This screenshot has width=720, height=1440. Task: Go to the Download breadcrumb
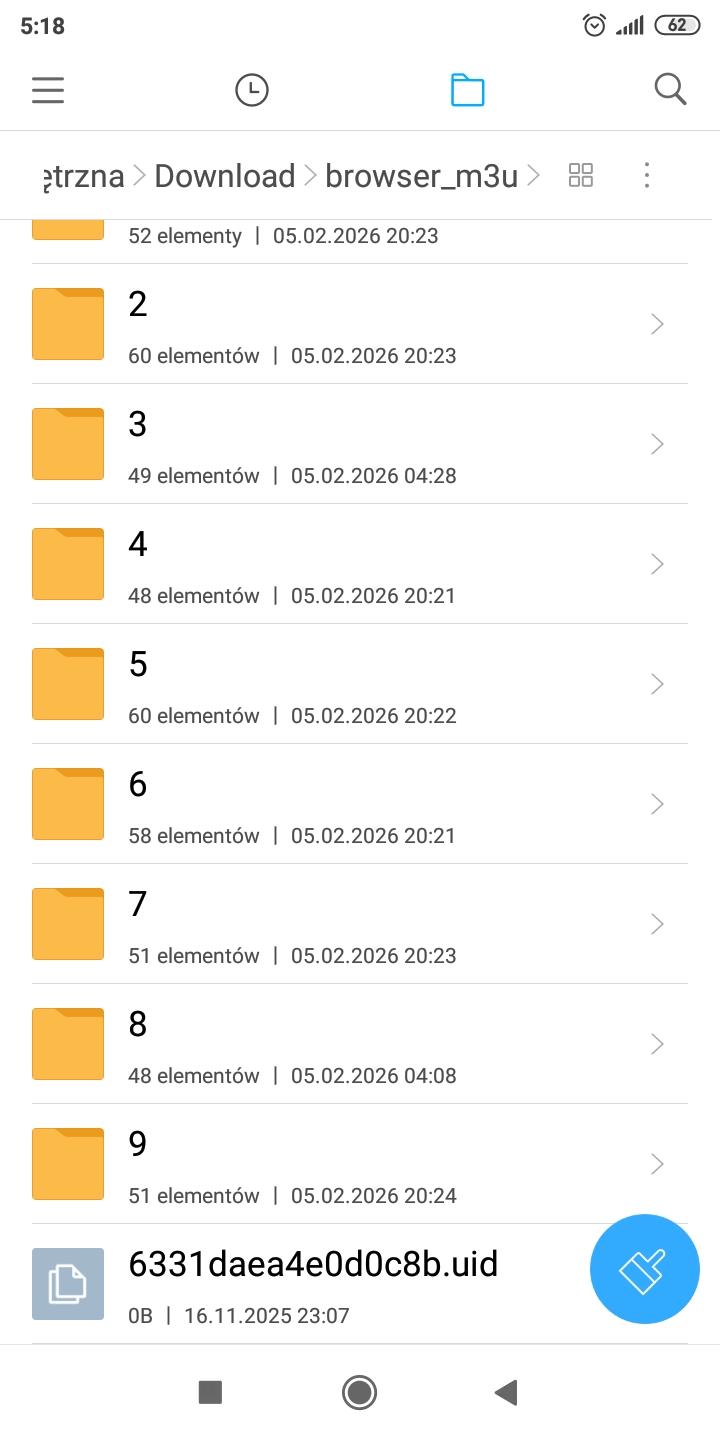[224, 176]
